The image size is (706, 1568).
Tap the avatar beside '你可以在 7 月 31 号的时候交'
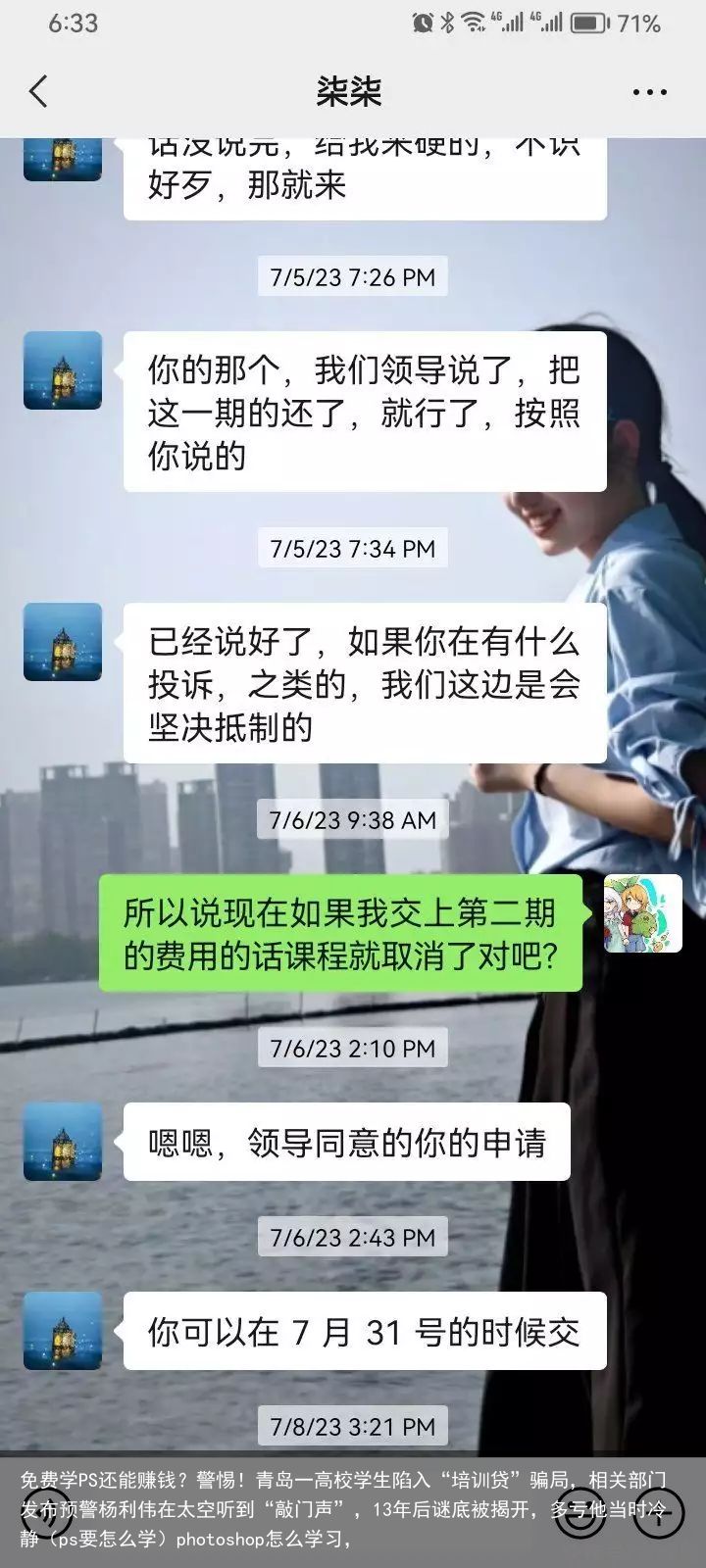click(63, 1331)
